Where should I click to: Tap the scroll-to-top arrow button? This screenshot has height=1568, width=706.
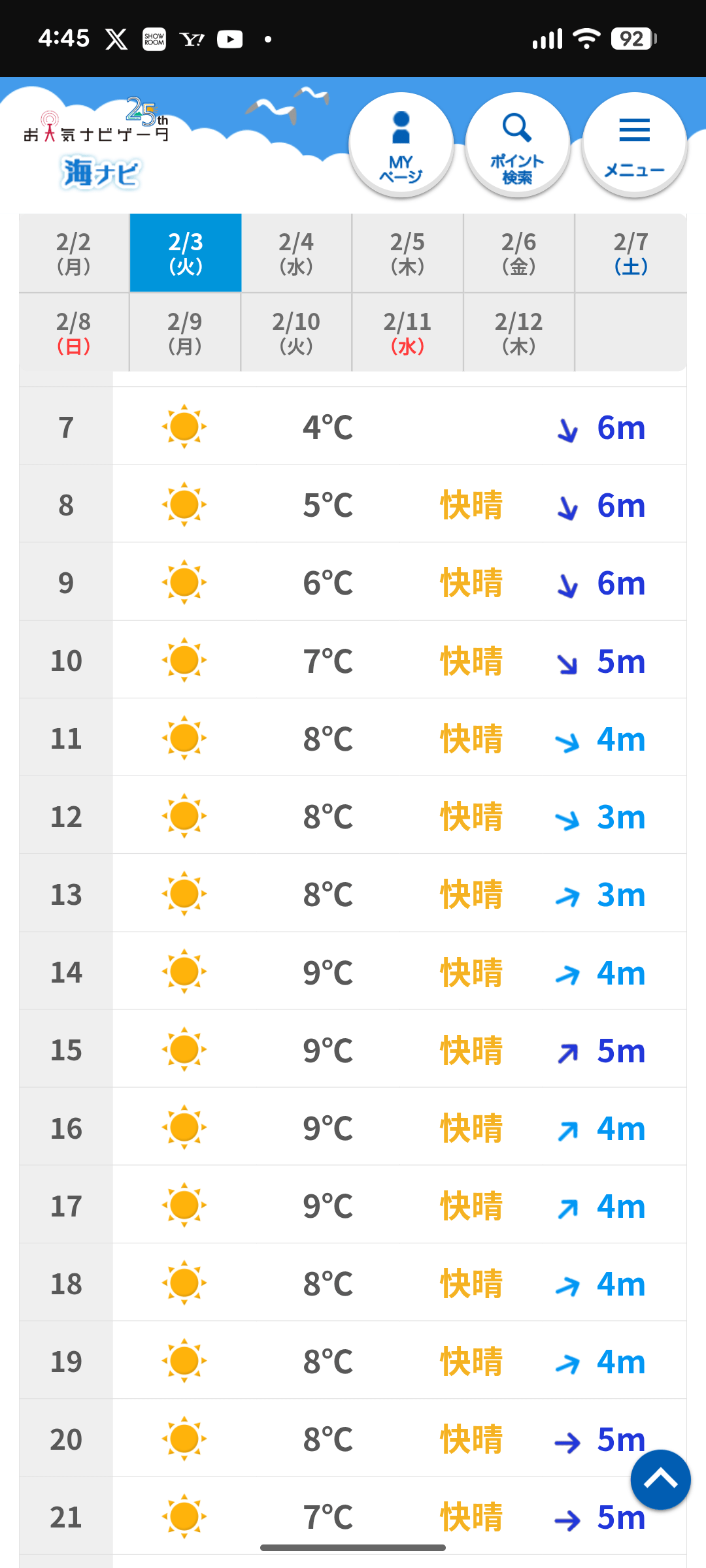660,1479
